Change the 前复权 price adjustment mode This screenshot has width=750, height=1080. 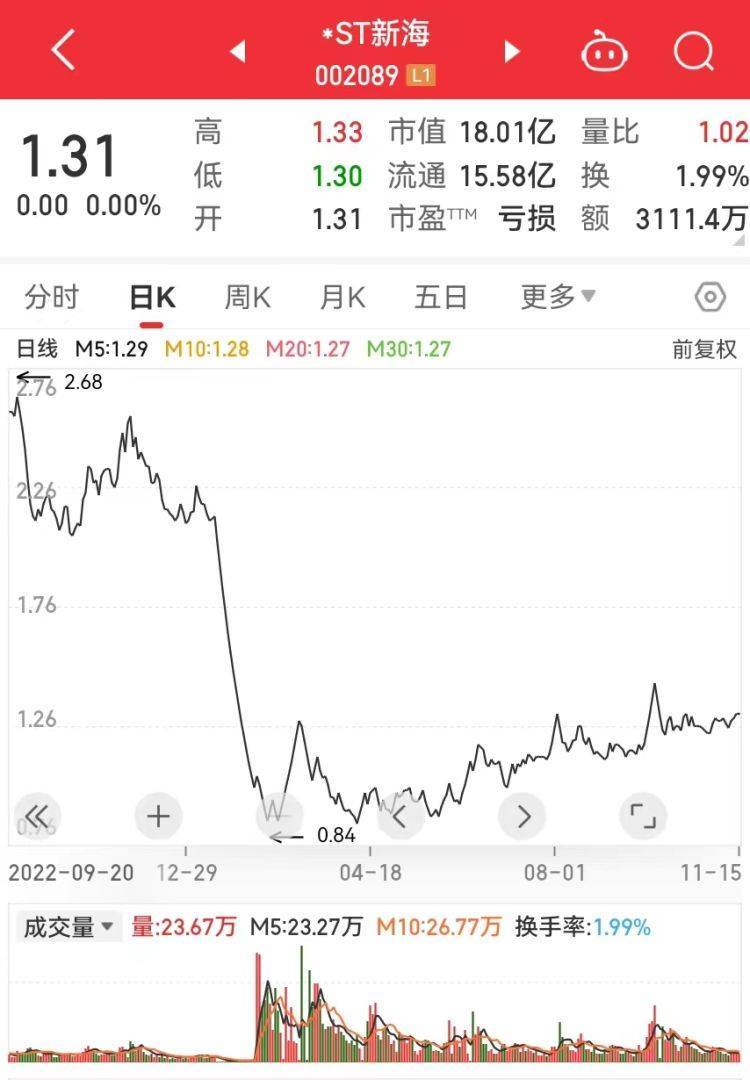tap(704, 349)
